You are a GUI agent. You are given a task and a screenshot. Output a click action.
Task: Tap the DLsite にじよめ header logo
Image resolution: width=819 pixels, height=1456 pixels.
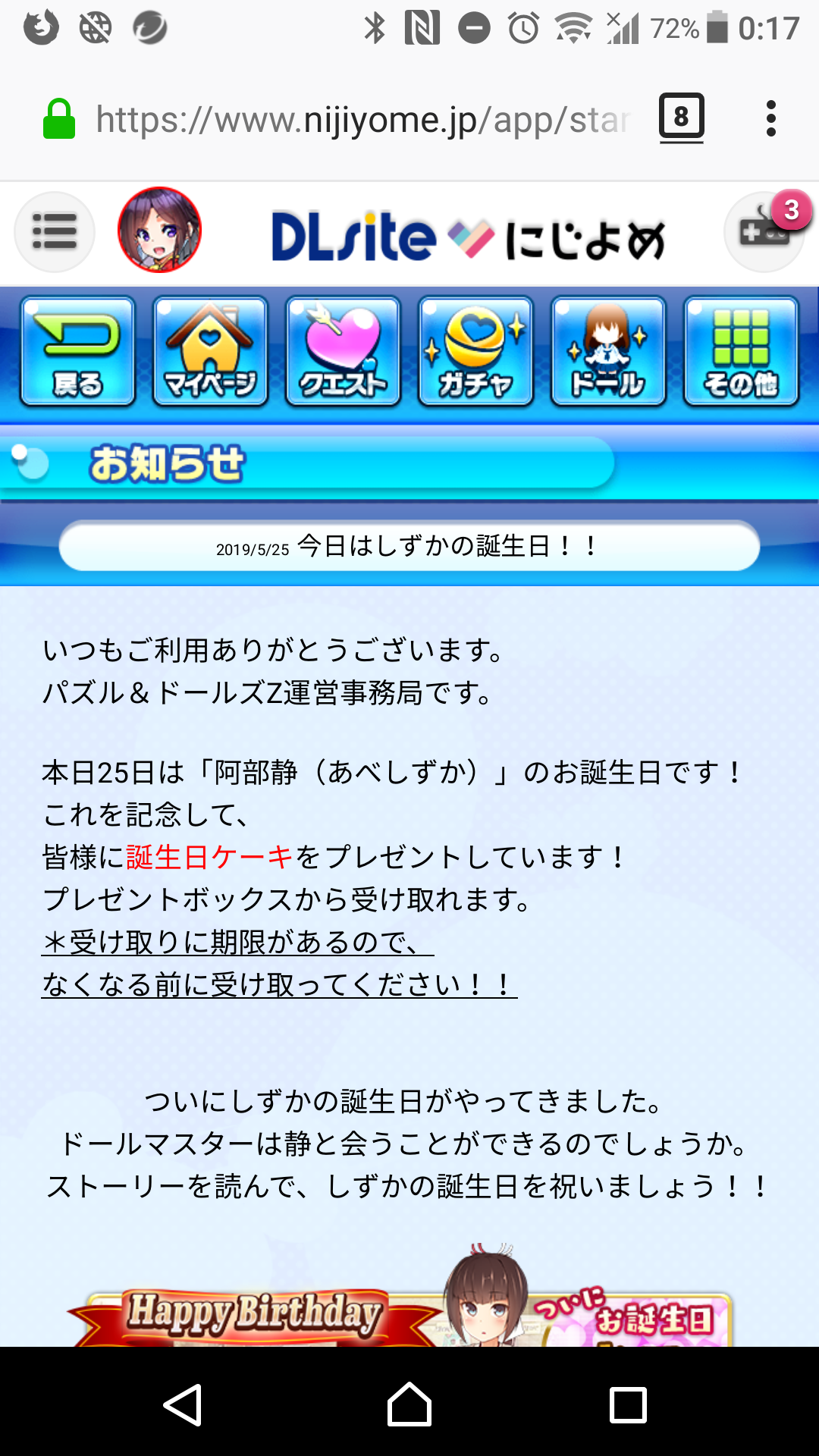click(x=468, y=237)
